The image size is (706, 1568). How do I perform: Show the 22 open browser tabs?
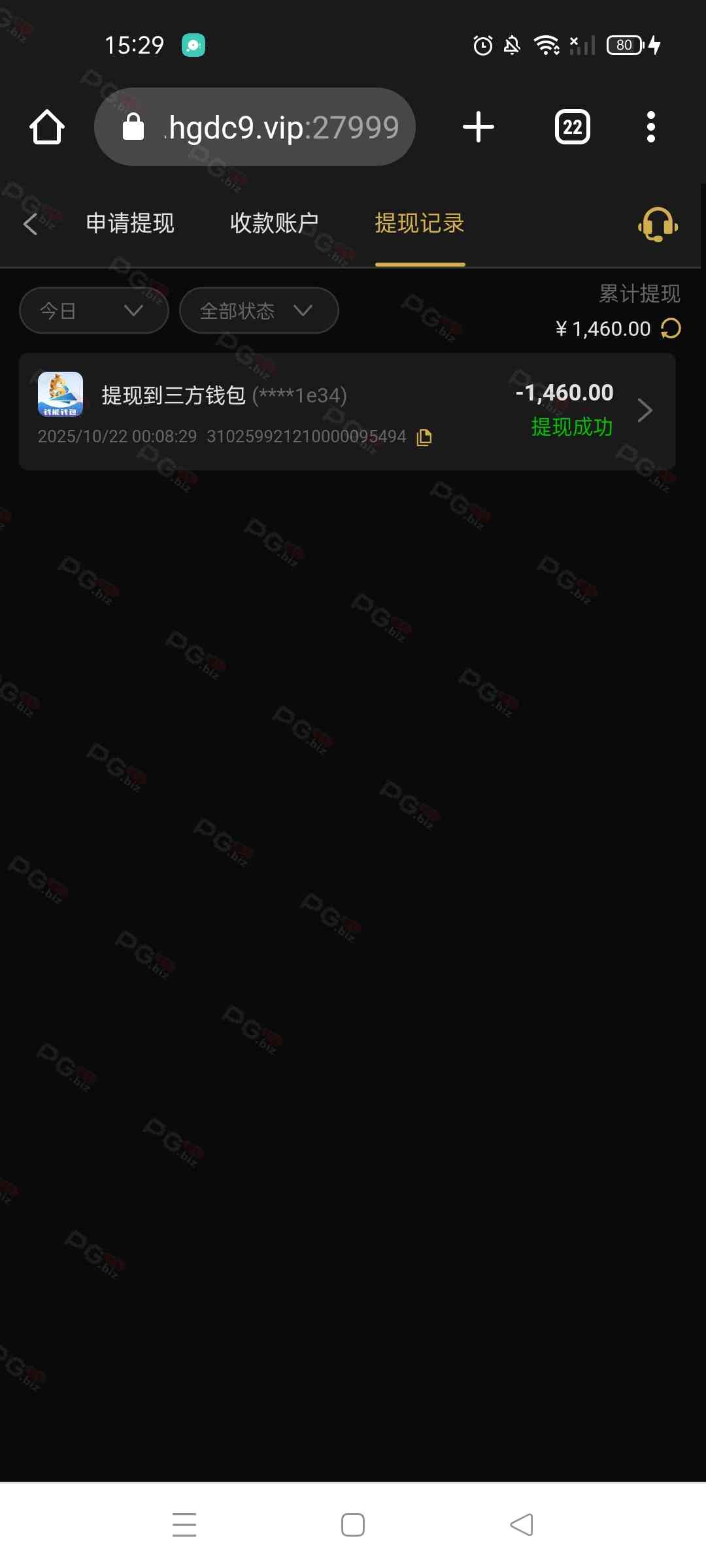click(x=572, y=127)
